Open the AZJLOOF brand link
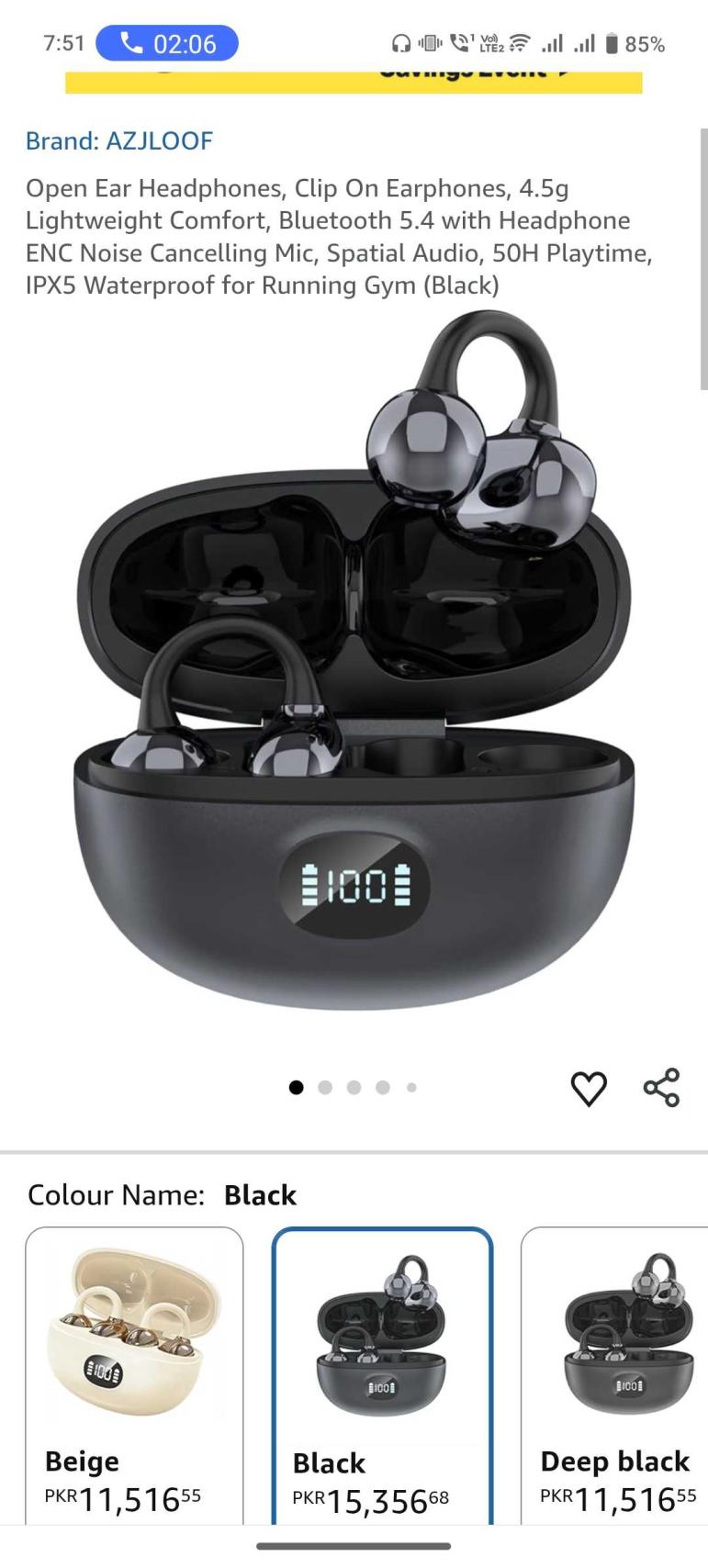The height and width of the screenshot is (1568, 708). click(x=119, y=140)
